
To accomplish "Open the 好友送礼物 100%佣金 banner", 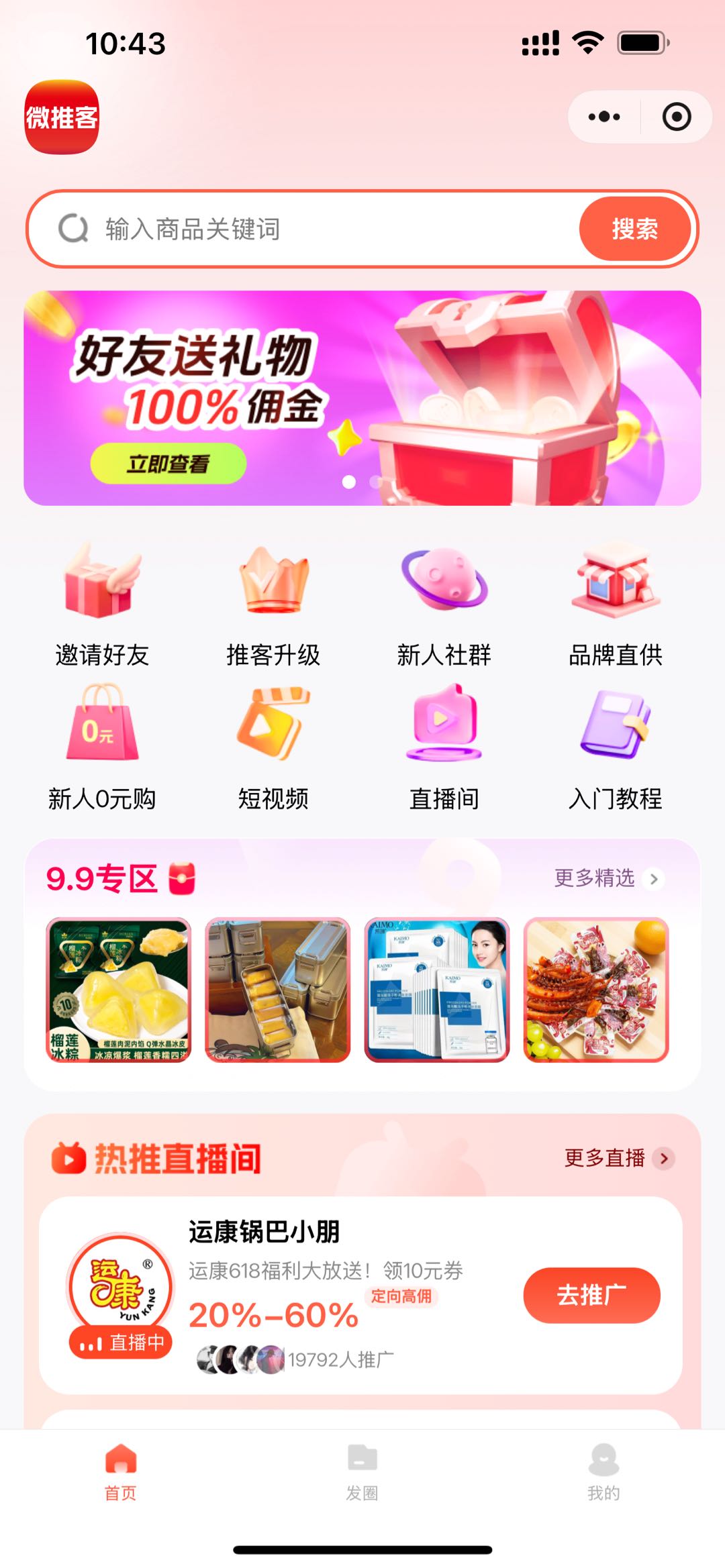I will pyautogui.click(x=362, y=397).
